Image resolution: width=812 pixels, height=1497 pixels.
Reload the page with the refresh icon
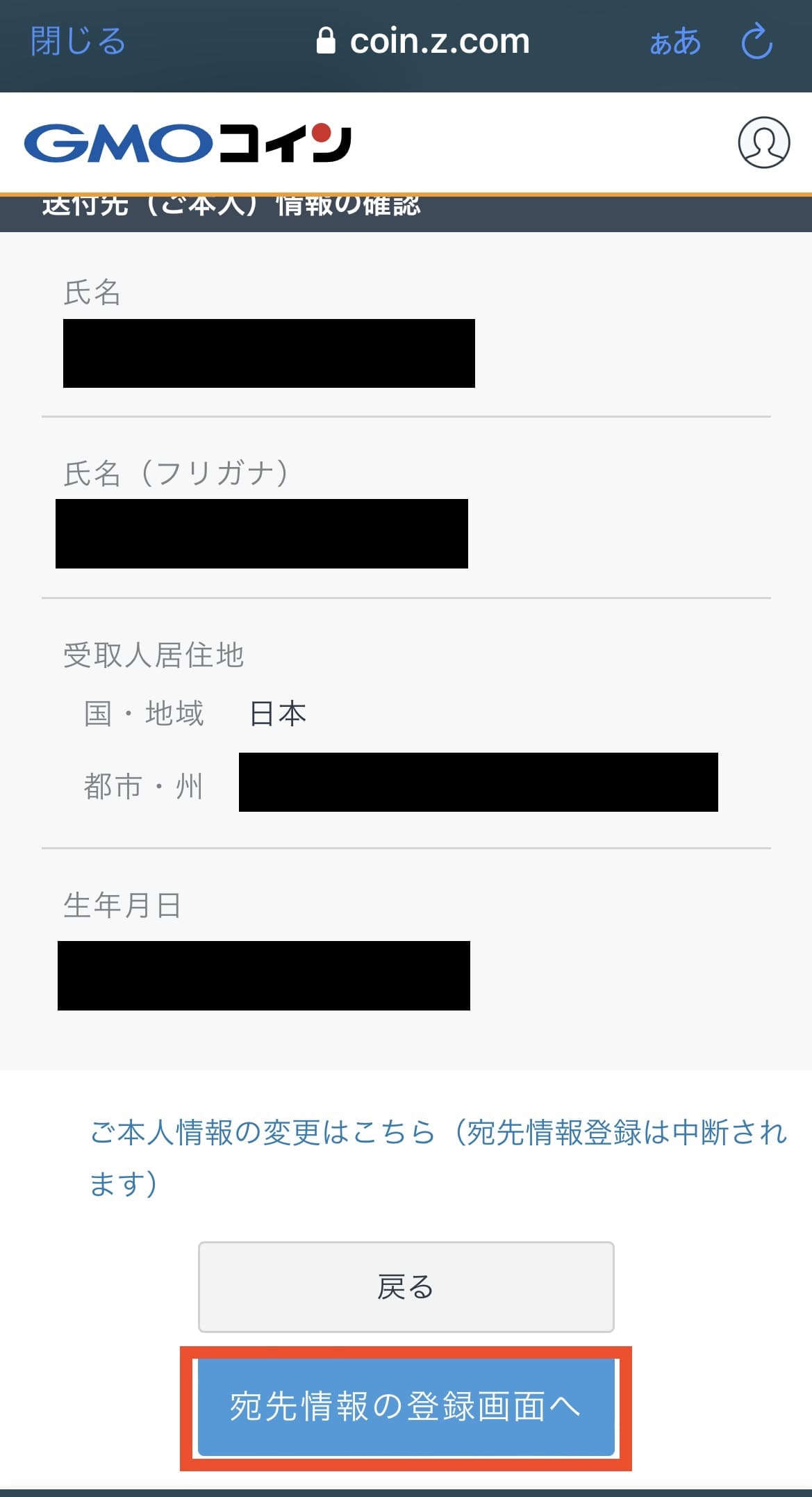point(757,42)
